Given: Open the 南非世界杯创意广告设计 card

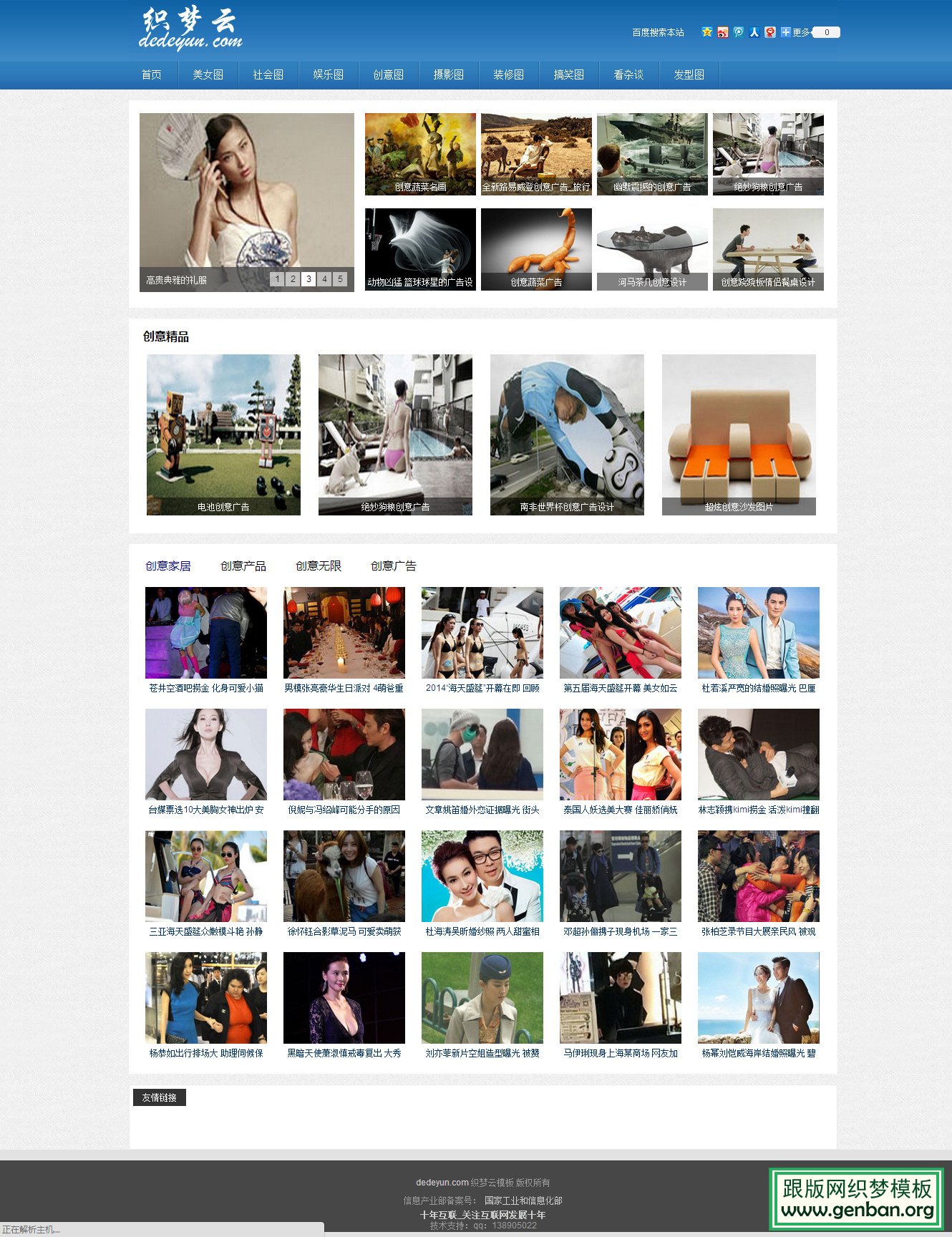Looking at the screenshot, I should pos(567,435).
